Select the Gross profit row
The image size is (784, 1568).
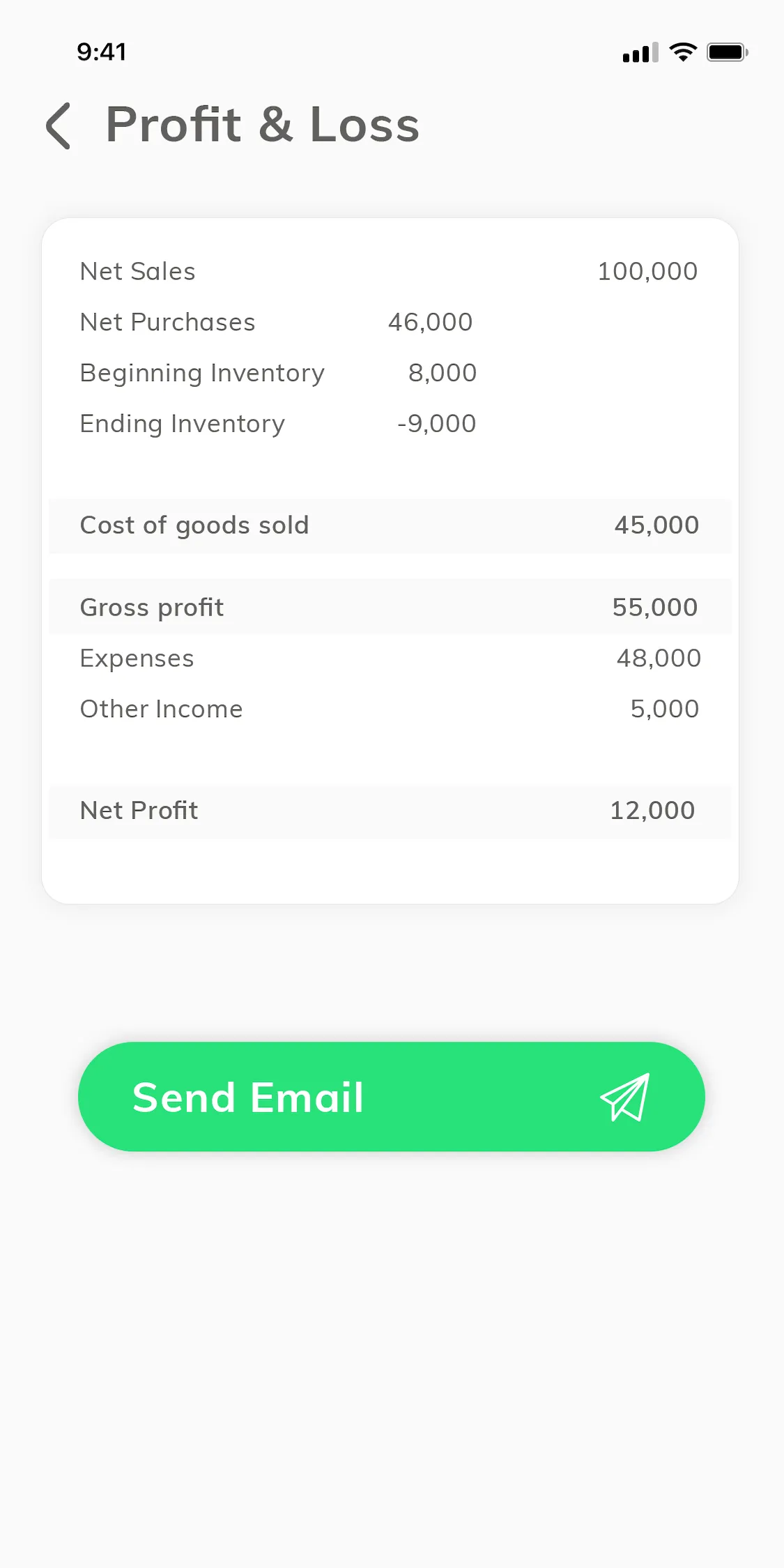(390, 606)
